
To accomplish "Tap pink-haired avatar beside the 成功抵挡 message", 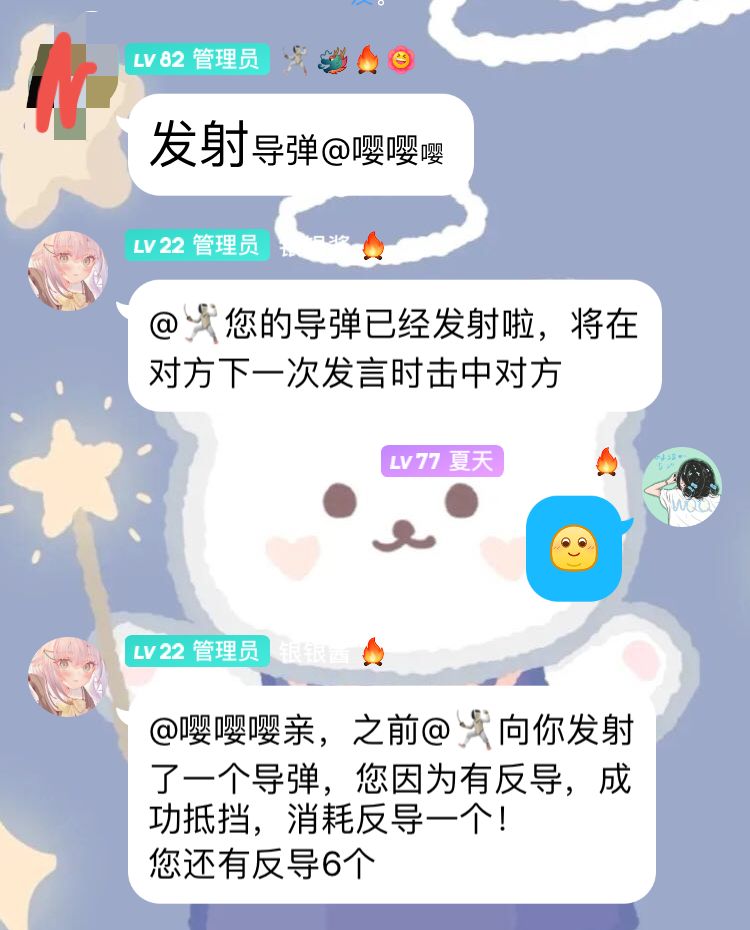I will tap(67, 677).
